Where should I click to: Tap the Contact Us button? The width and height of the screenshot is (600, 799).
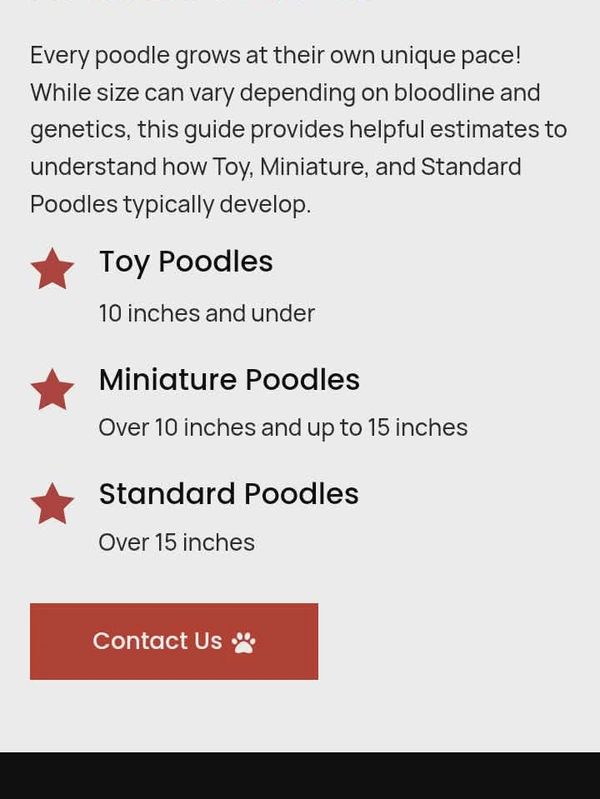[x=174, y=641]
